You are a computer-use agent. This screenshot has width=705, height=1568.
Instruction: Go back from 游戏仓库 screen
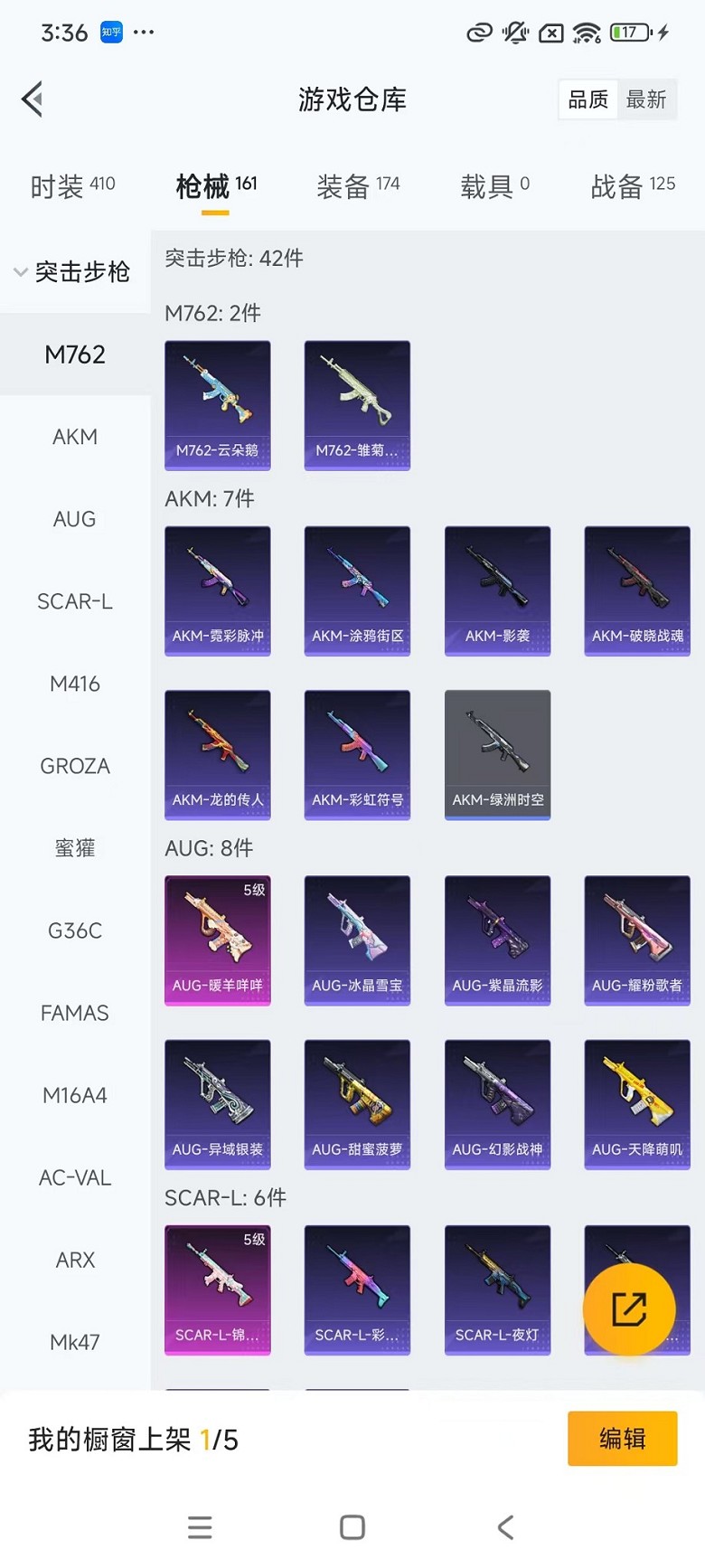pos(33,99)
